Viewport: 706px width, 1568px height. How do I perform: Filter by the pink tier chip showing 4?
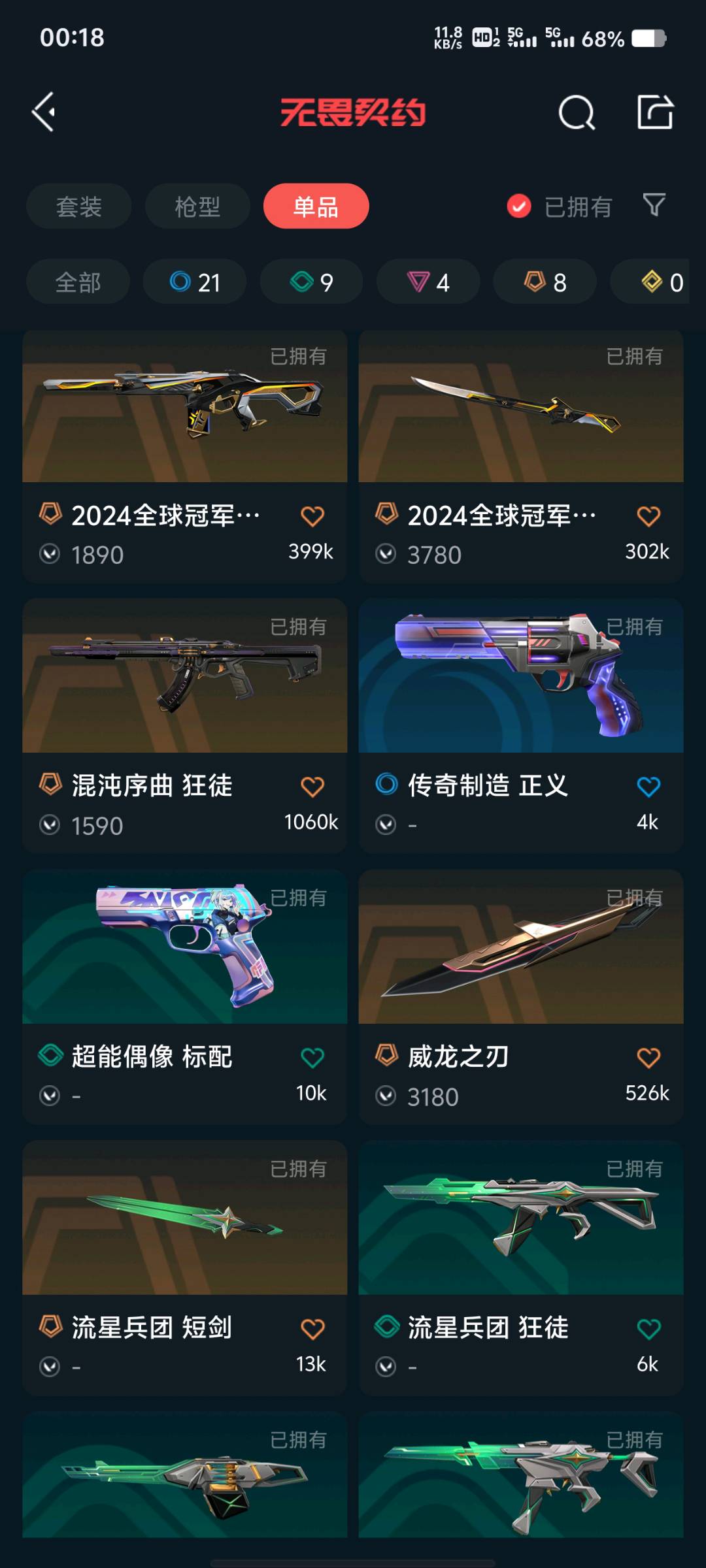(x=428, y=282)
